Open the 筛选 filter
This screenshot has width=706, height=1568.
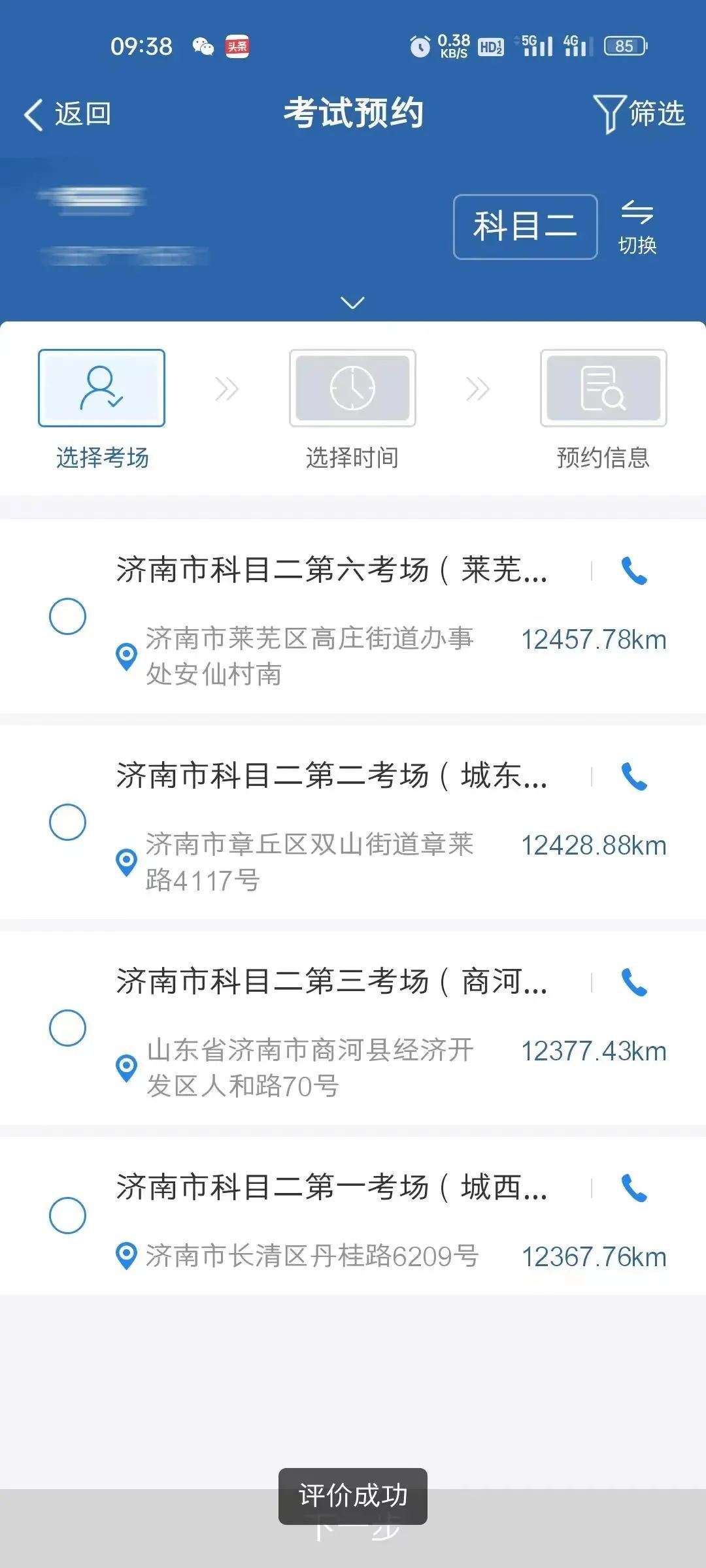pos(639,114)
